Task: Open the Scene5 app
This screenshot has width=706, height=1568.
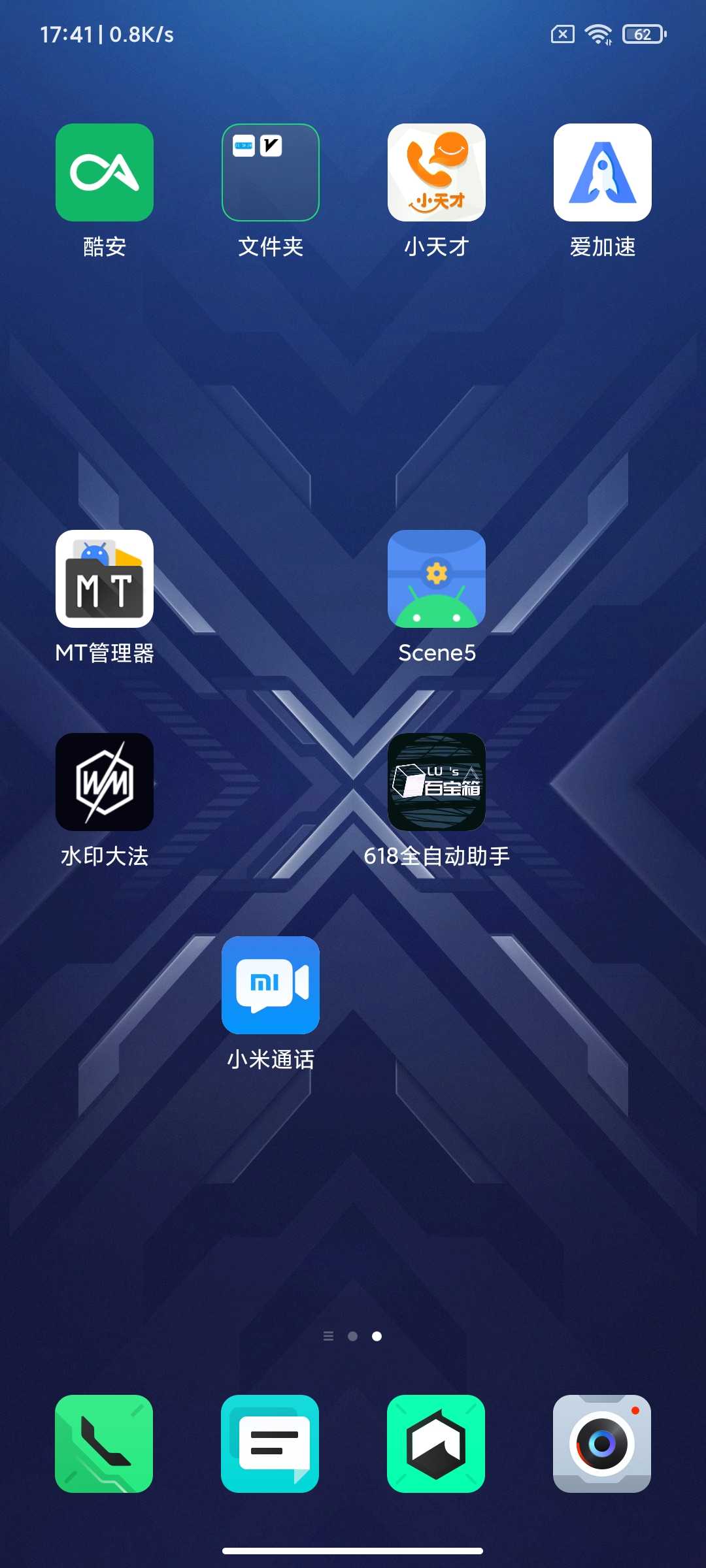Action: tap(437, 579)
